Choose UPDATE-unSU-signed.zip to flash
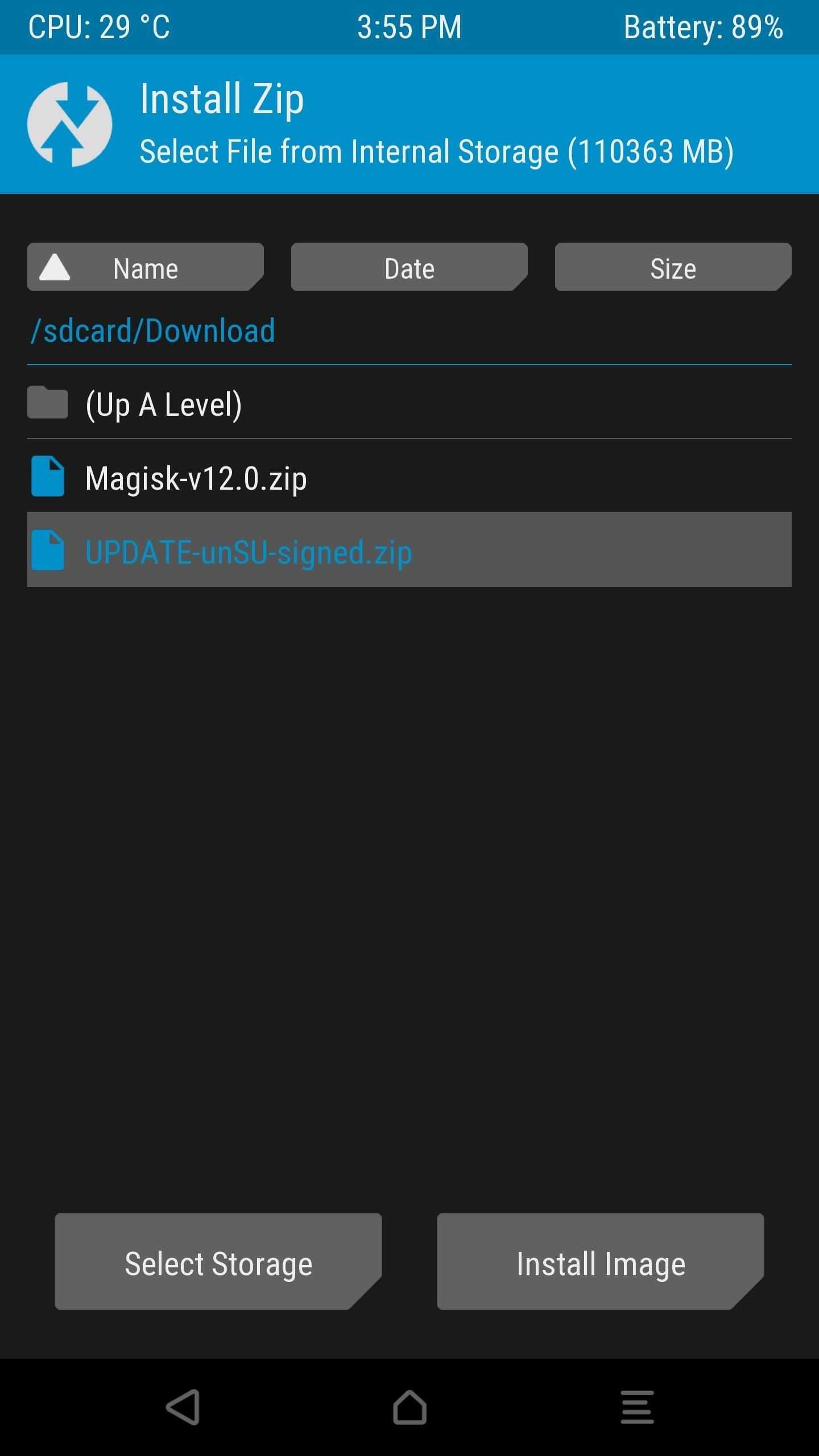The height and width of the screenshot is (1456, 819). 248,551
